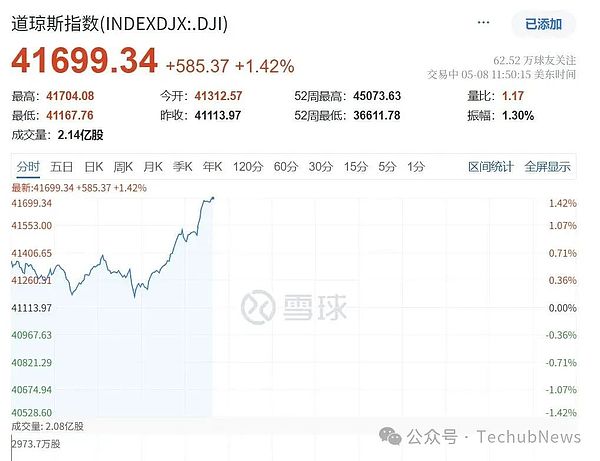Open 区间统计 range statistics
Viewport: 600px width, 461px height.
pyautogui.click(x=492, y=167)
